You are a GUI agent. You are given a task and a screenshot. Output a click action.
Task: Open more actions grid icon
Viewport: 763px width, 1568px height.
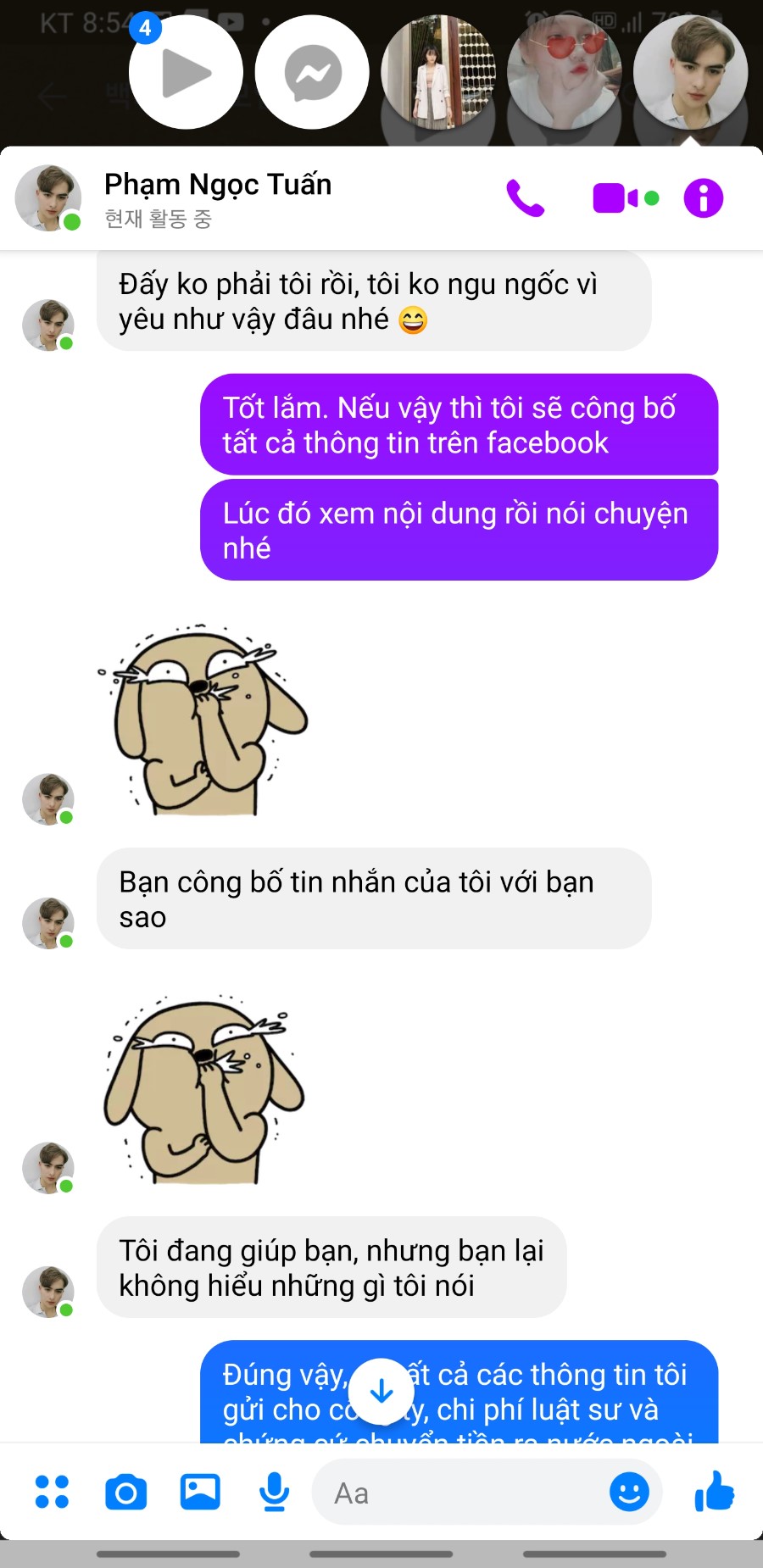(x=52, y=1492)
